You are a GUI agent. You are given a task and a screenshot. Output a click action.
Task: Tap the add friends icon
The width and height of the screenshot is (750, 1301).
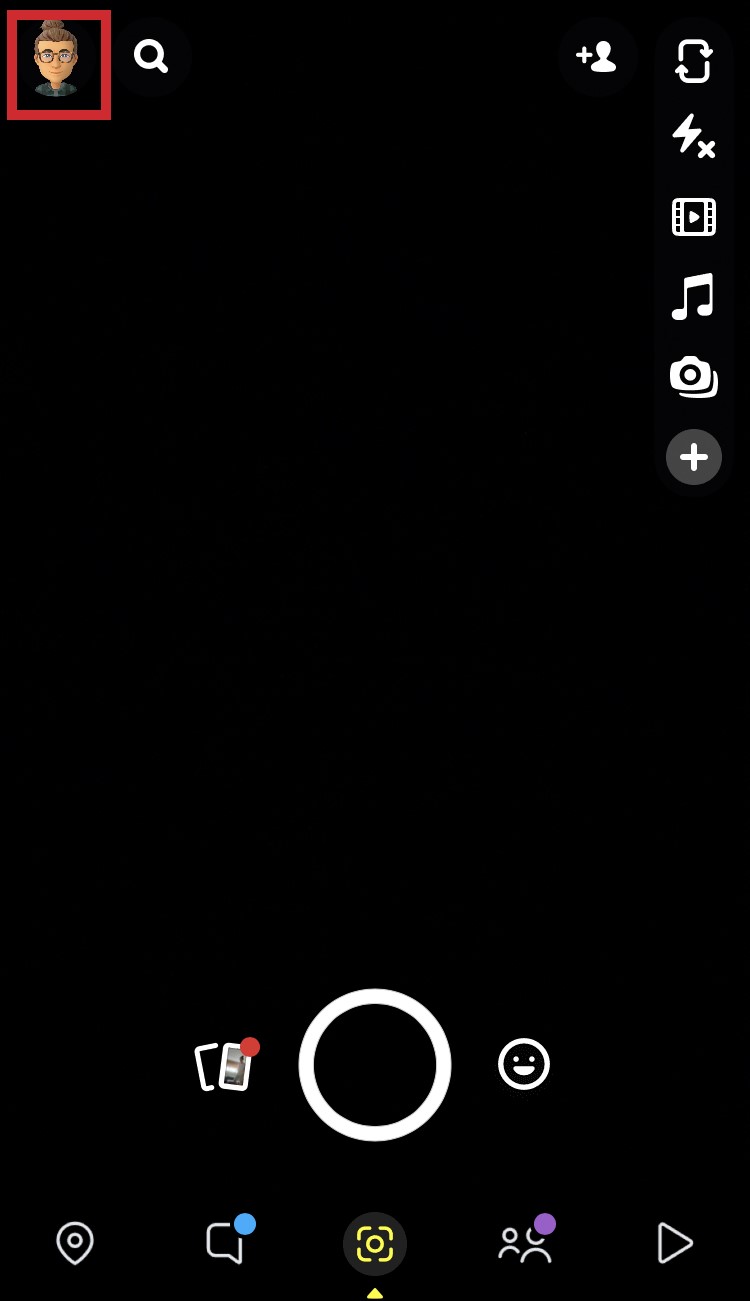(597, 56)
